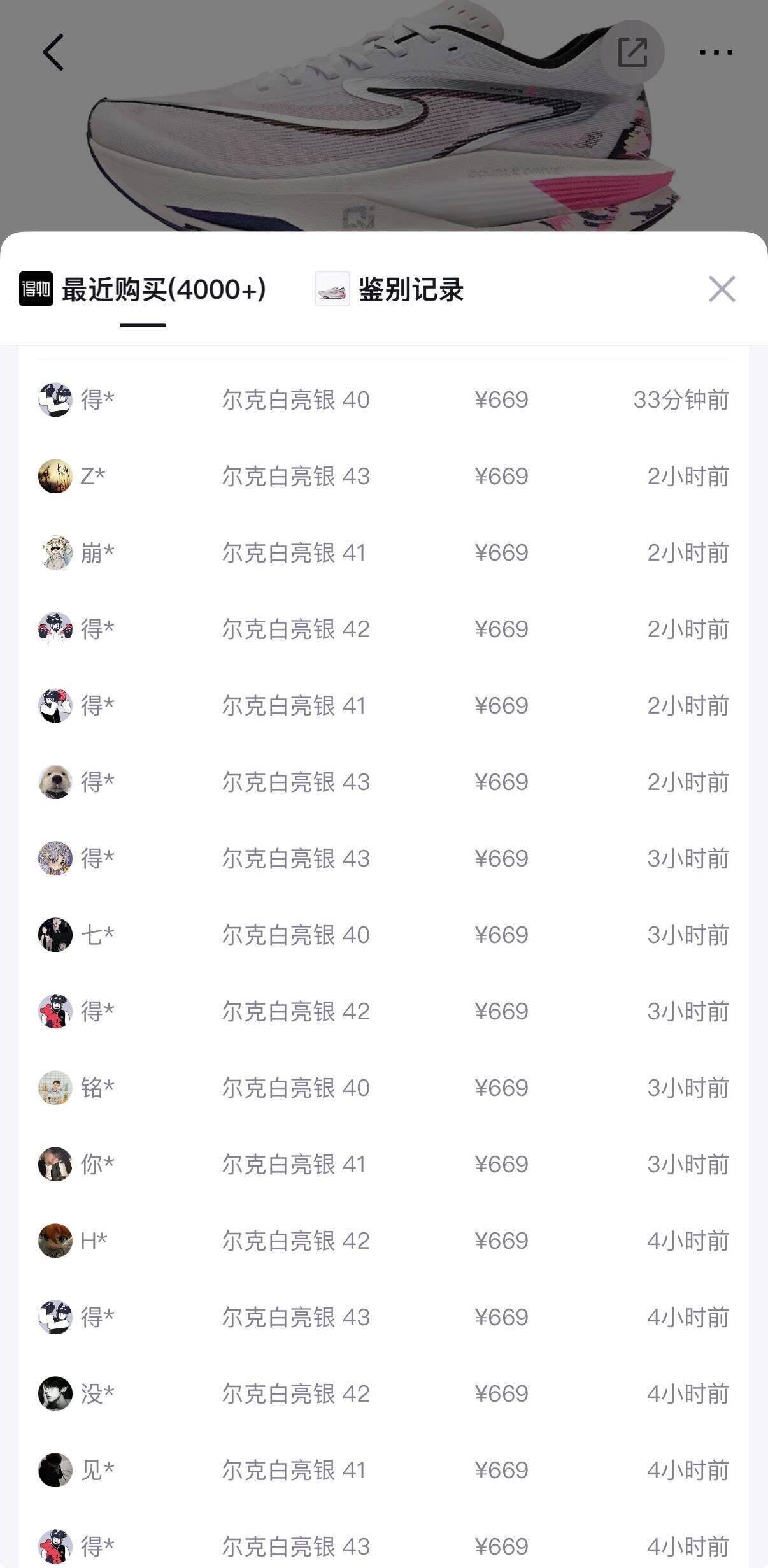Click the avatar of buyer 崩*
Image resolution: width=768 pixels, height=1568 pixels.
[55, 553]
